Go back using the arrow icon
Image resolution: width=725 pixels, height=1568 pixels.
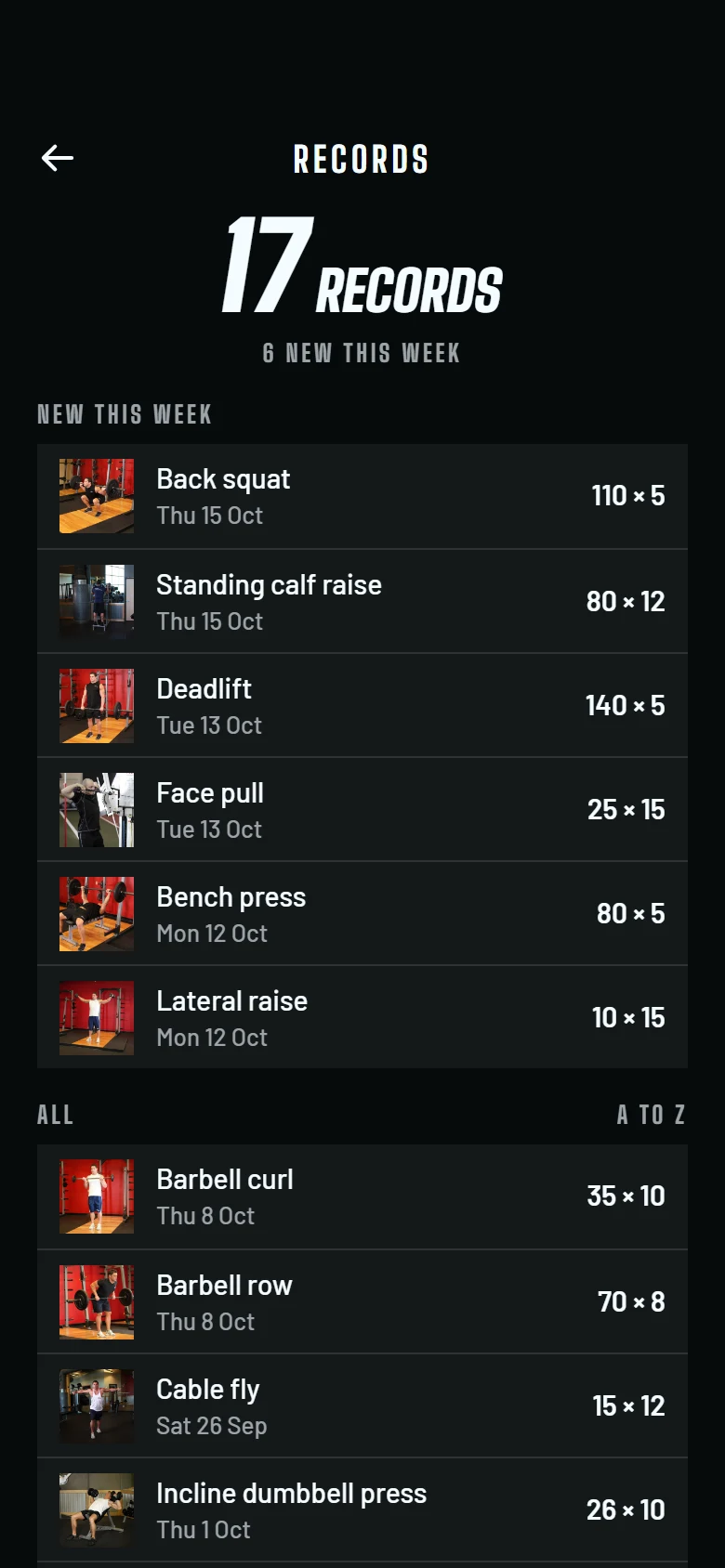pos(58,158)
